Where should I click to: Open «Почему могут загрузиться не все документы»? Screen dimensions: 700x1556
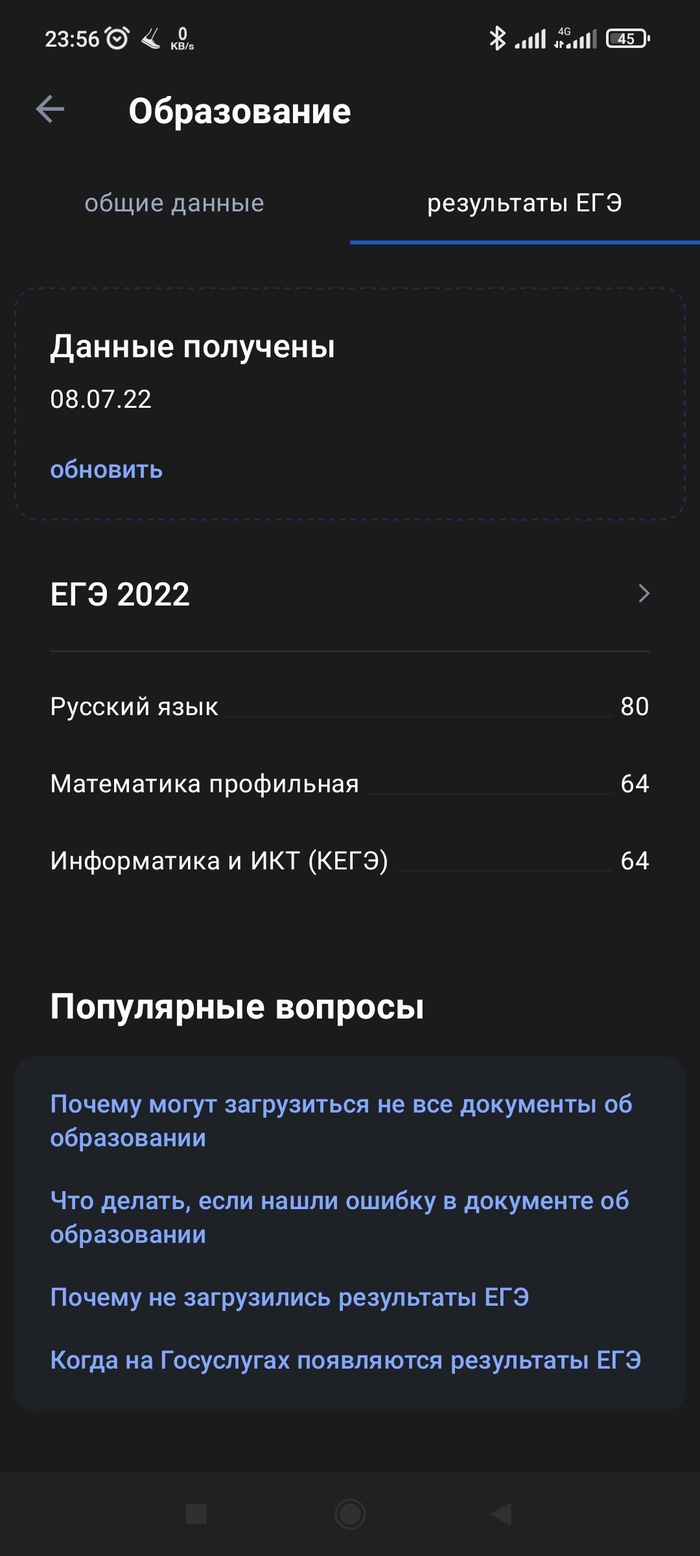pyautogui.click(x=340, y=1121)
